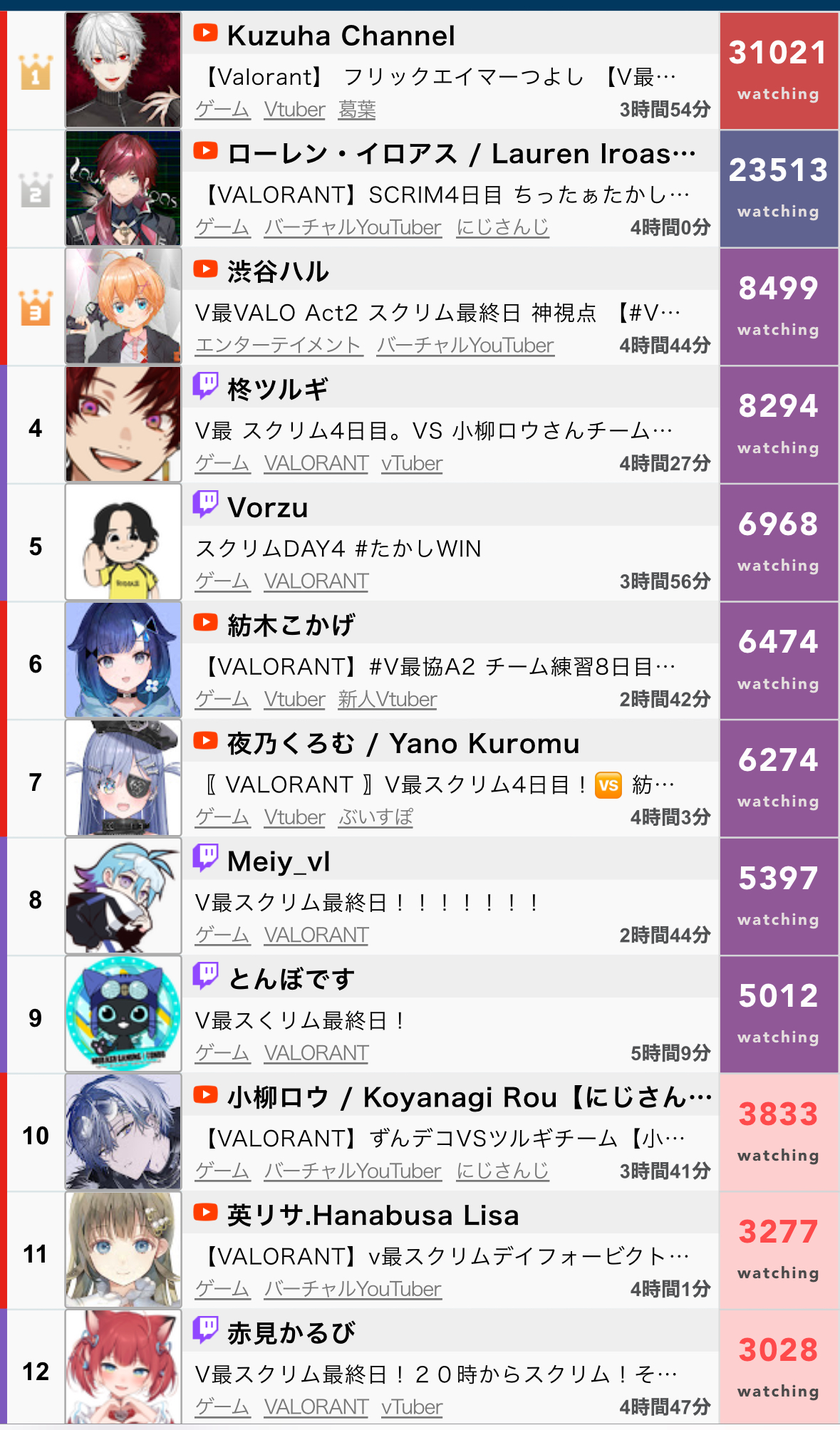The image size is (840, 1430).
Task: Open 夜乃くろむ Yano Kuromu stream
Action: coord(403,744)
